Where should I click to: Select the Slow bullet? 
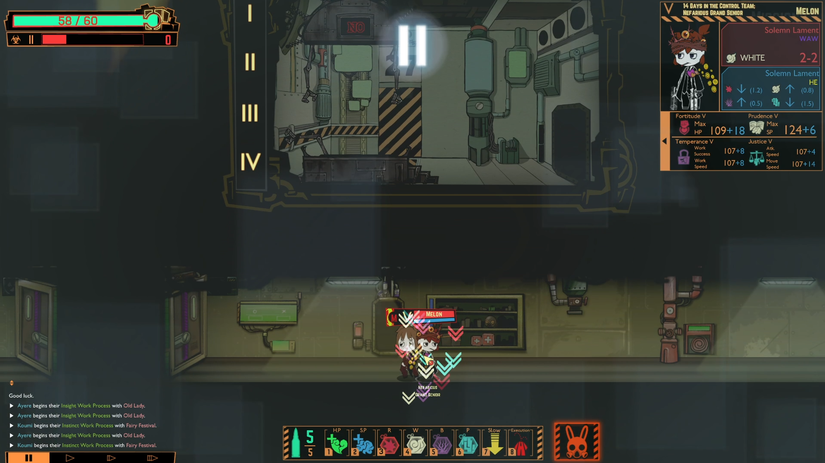click(x=494, y=443)
